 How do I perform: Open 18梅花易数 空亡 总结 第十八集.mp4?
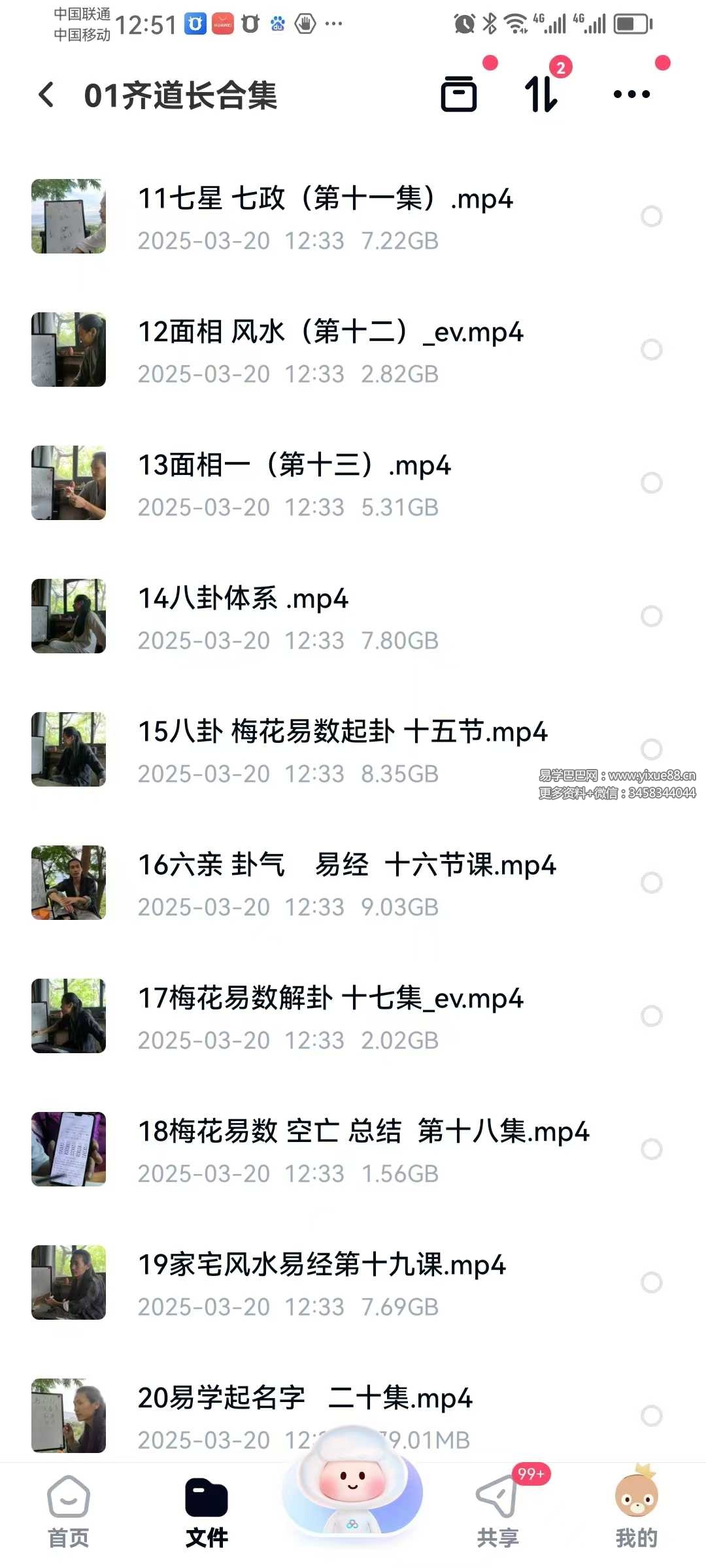[363, 1132]
